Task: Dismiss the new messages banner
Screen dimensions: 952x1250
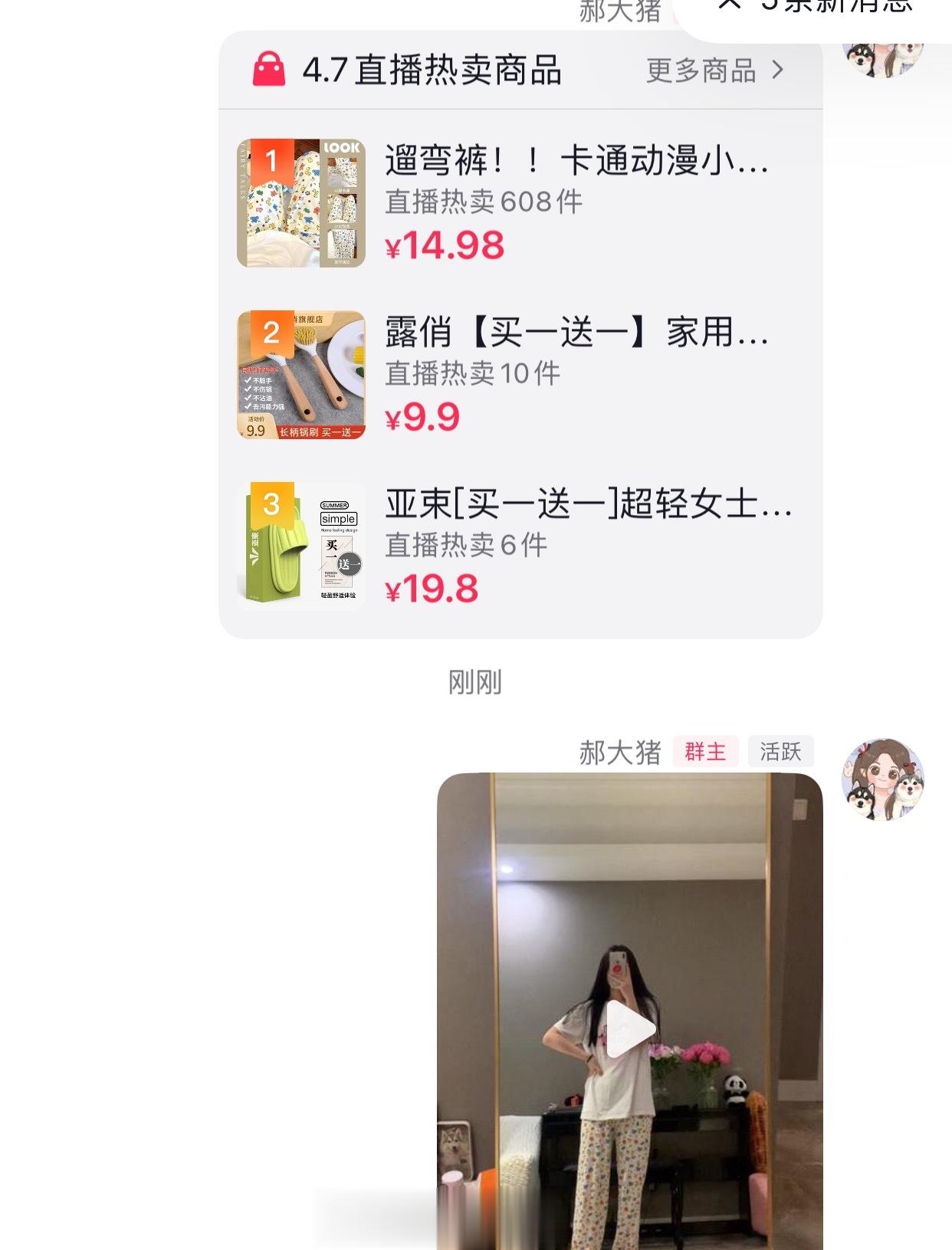Action: [x=730, y=6]
